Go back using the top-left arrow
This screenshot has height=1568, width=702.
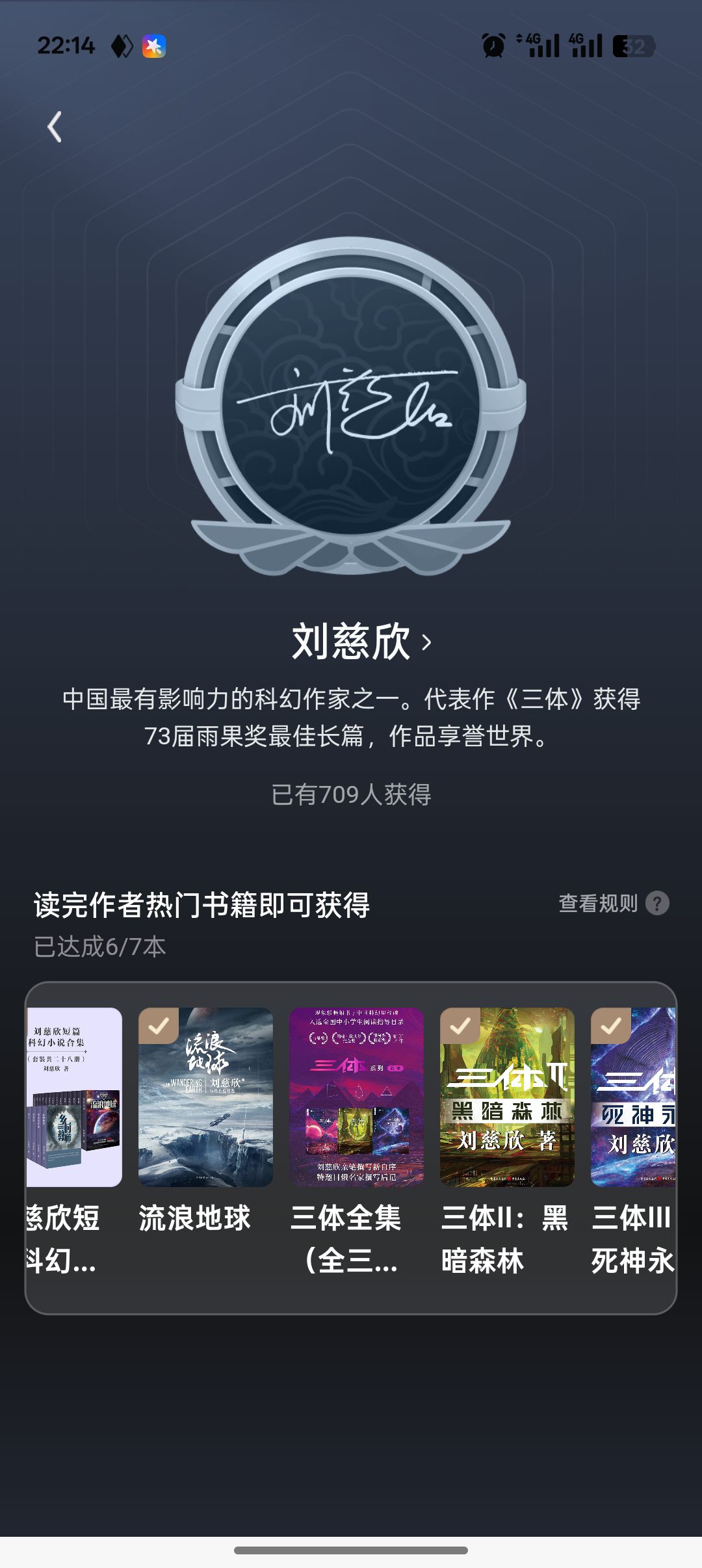[x=55, y=127]
